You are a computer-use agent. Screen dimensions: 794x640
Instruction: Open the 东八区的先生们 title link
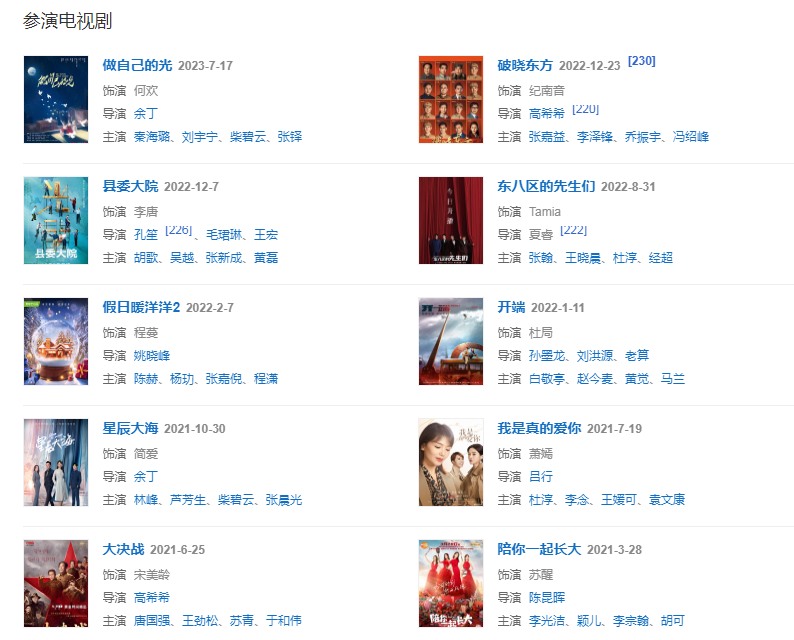coord(546,186)
